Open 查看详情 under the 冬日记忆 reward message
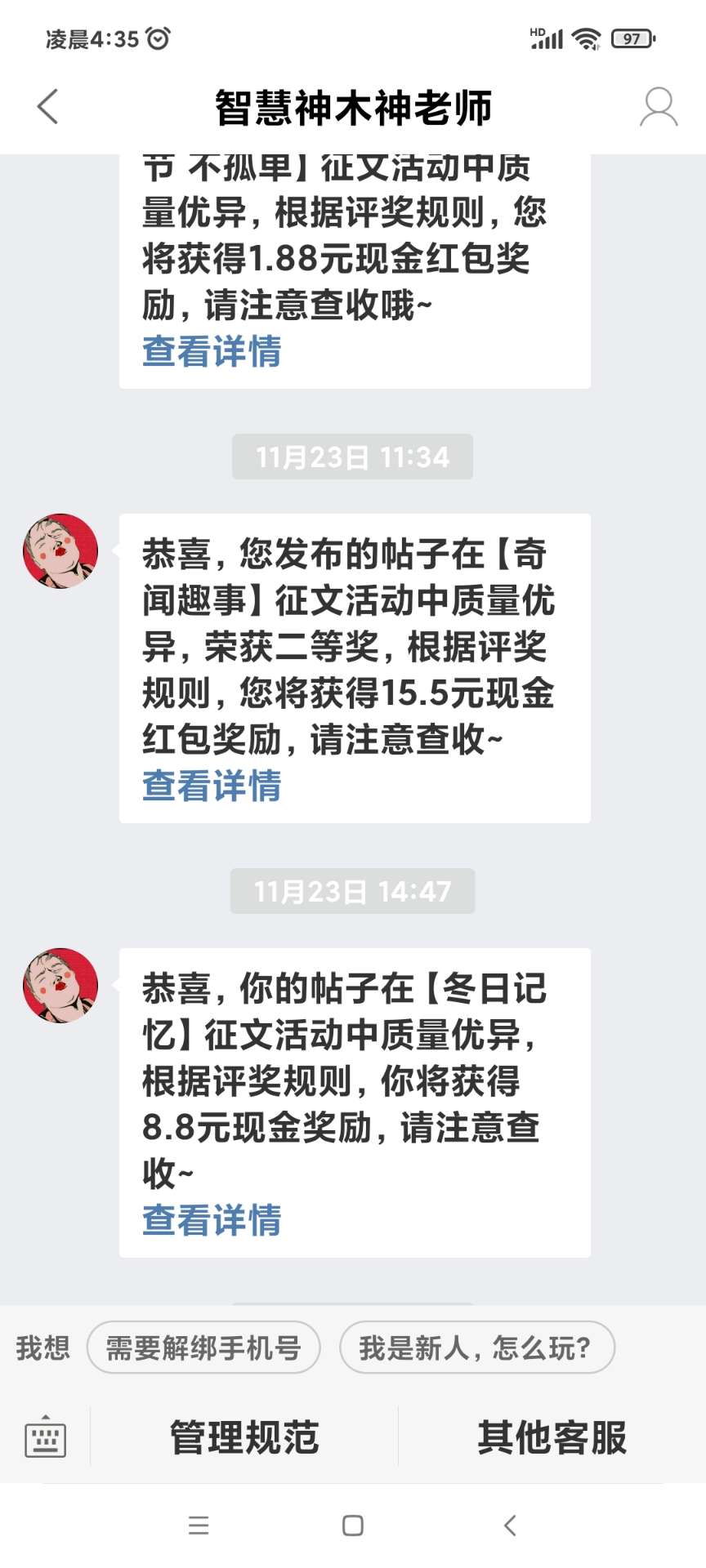 212,1221
